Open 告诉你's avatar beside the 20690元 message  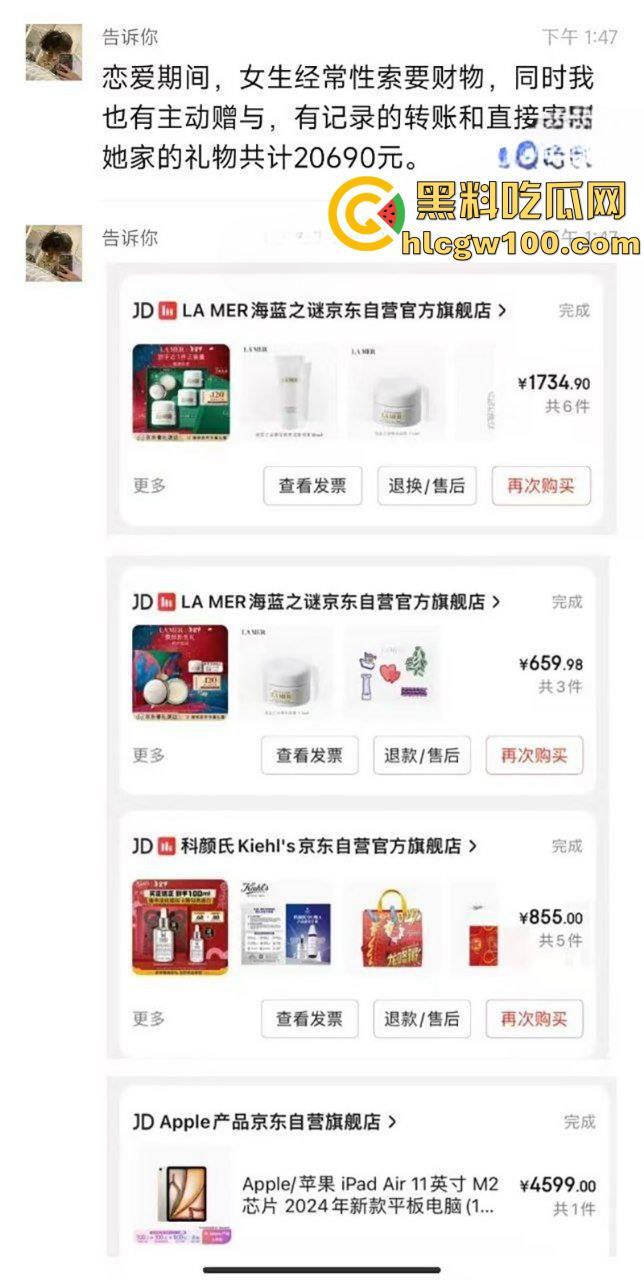pos(54,53)
